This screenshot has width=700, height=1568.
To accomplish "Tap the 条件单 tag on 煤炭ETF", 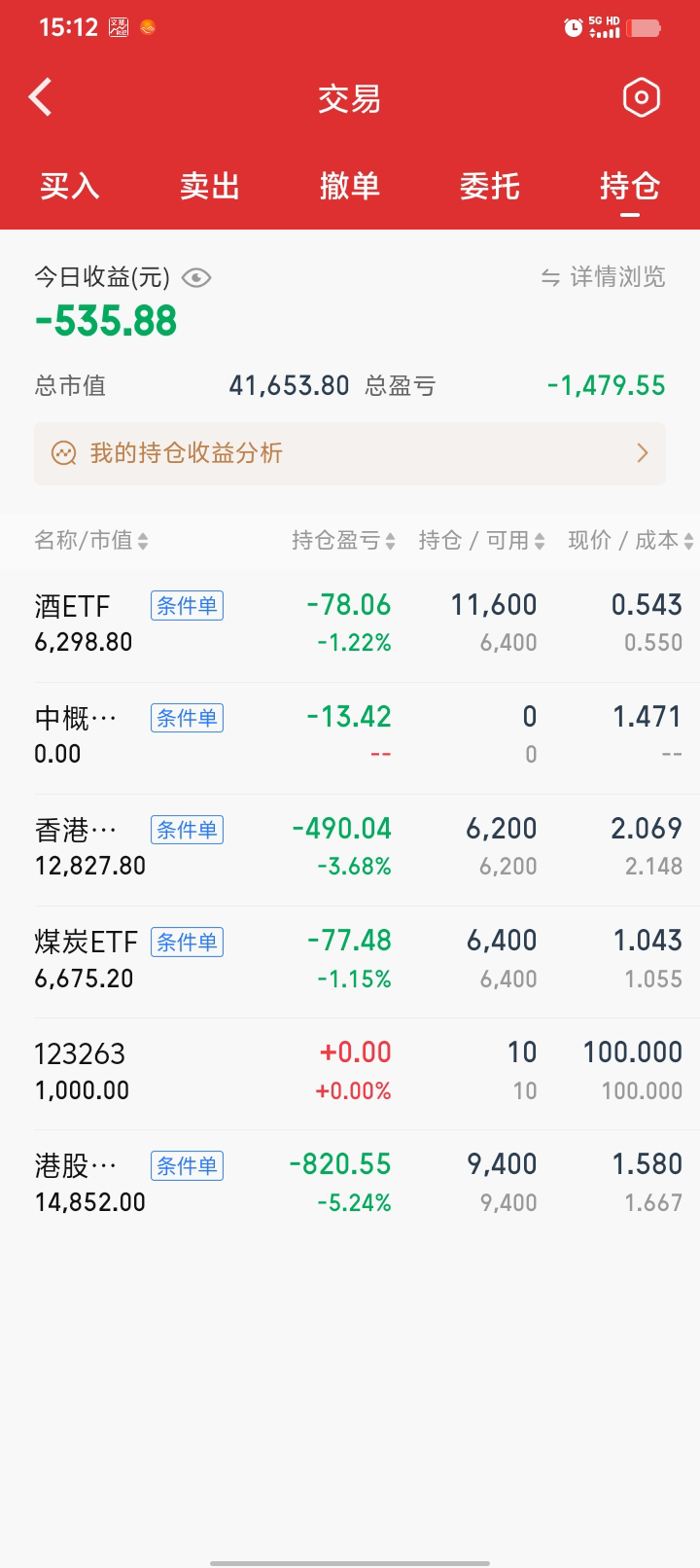I will (x=187, y=942).
